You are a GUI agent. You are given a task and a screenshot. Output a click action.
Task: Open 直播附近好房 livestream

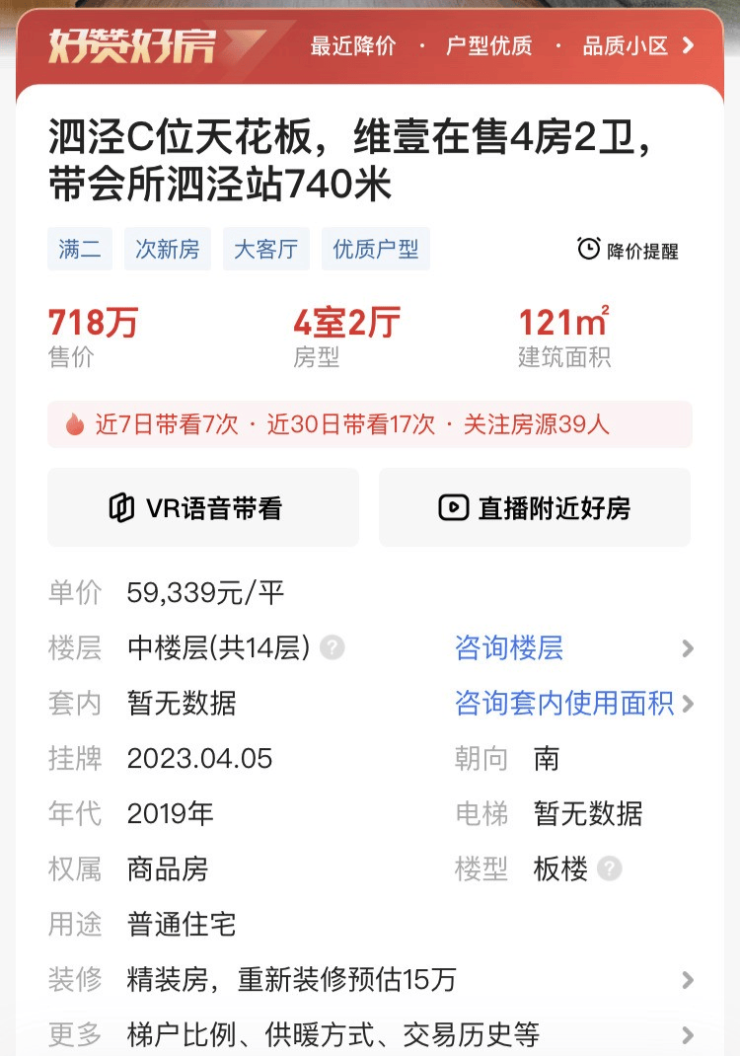535,508
